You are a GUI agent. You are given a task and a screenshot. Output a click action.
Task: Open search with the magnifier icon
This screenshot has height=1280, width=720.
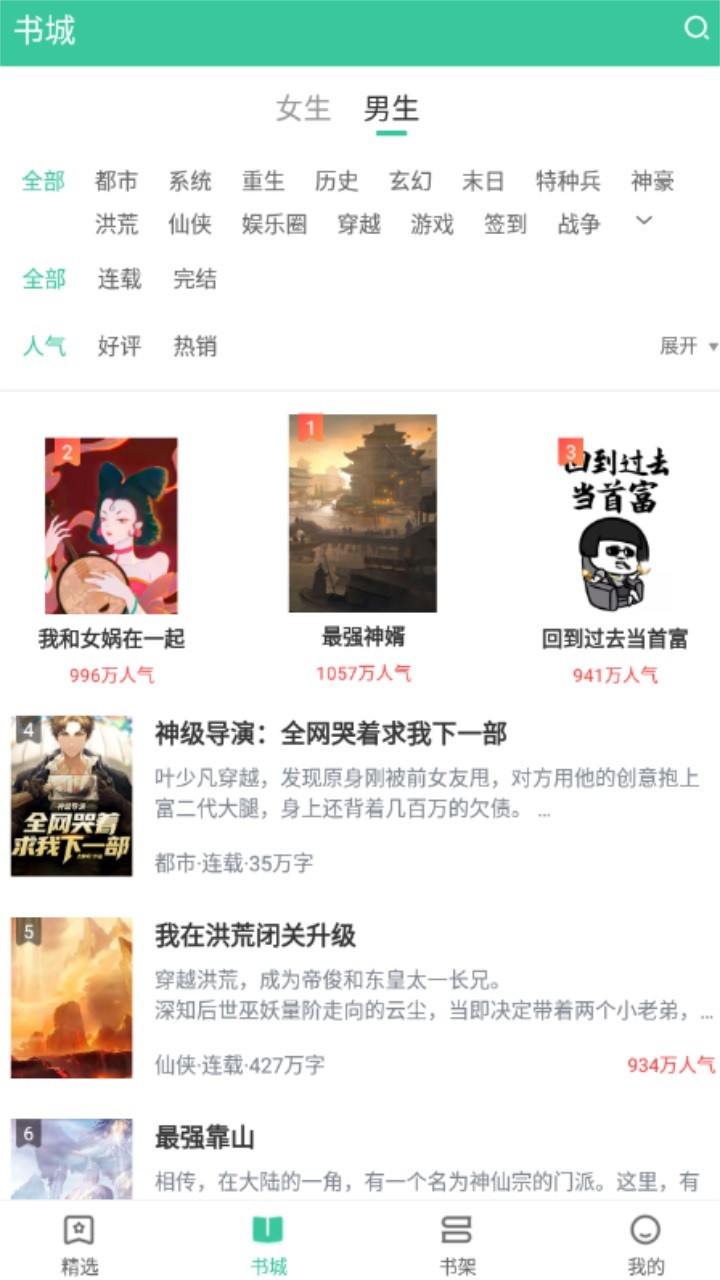click(x=697, y=28)
